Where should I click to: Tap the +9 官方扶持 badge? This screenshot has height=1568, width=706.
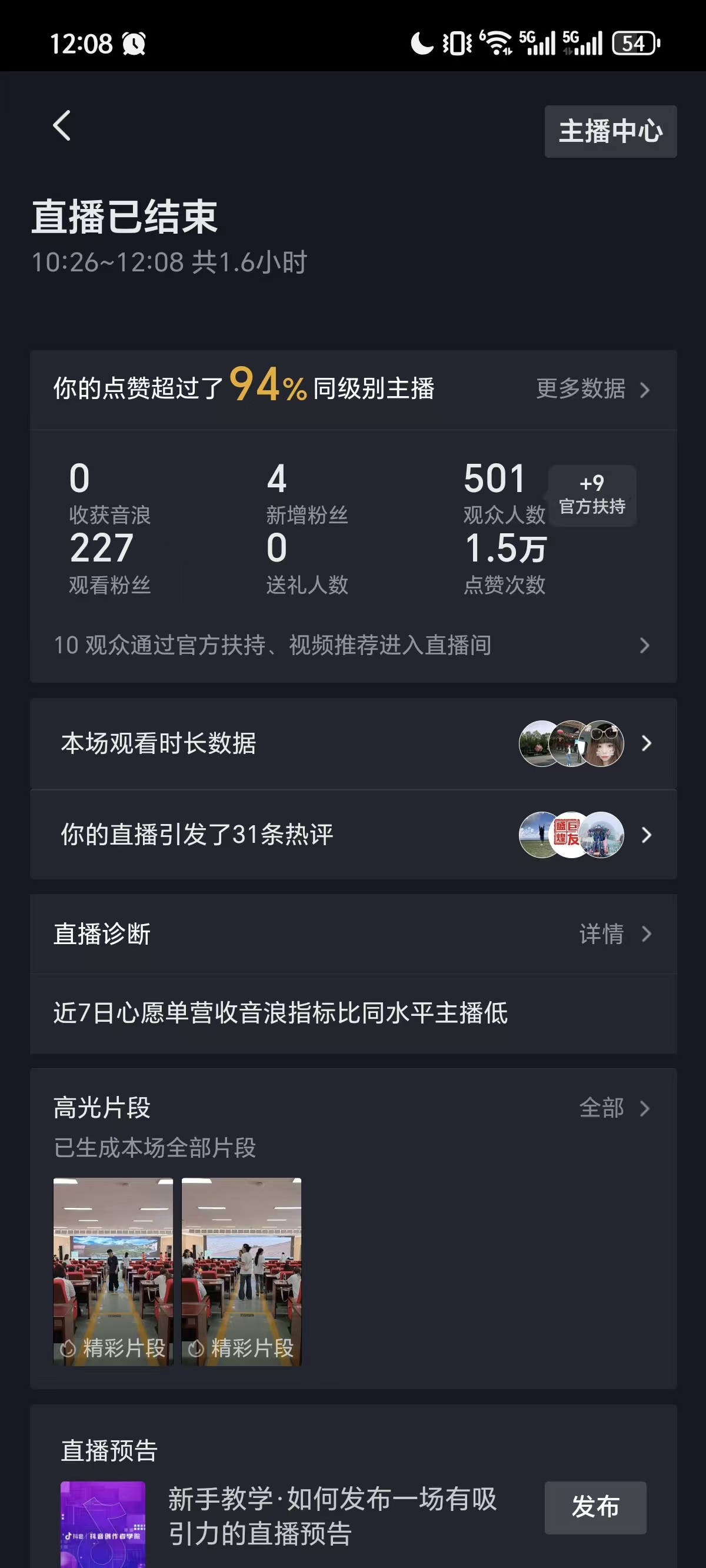[x=592, y=495]
